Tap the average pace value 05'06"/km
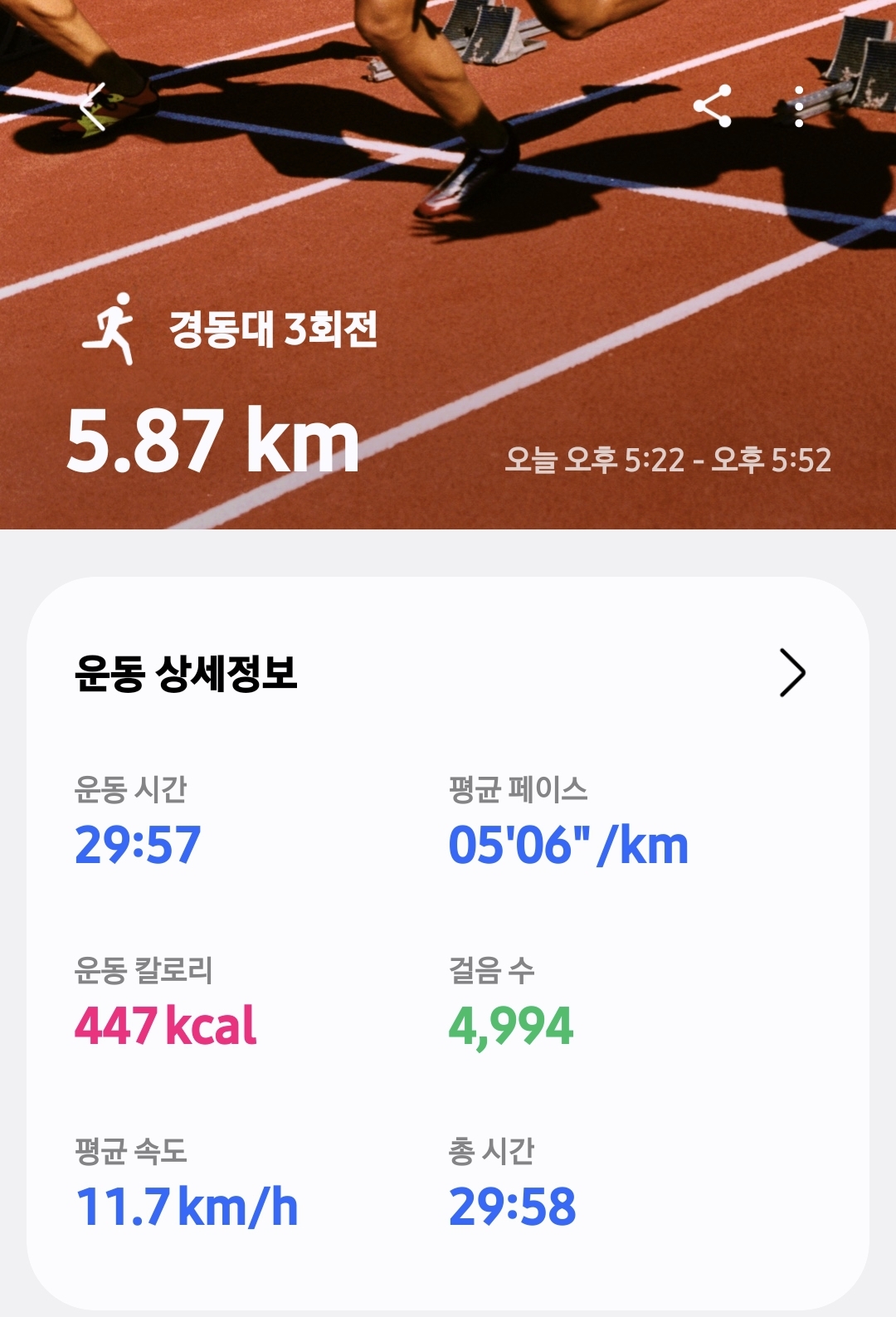Viewport: 896px width, 1317px height. 568,841
